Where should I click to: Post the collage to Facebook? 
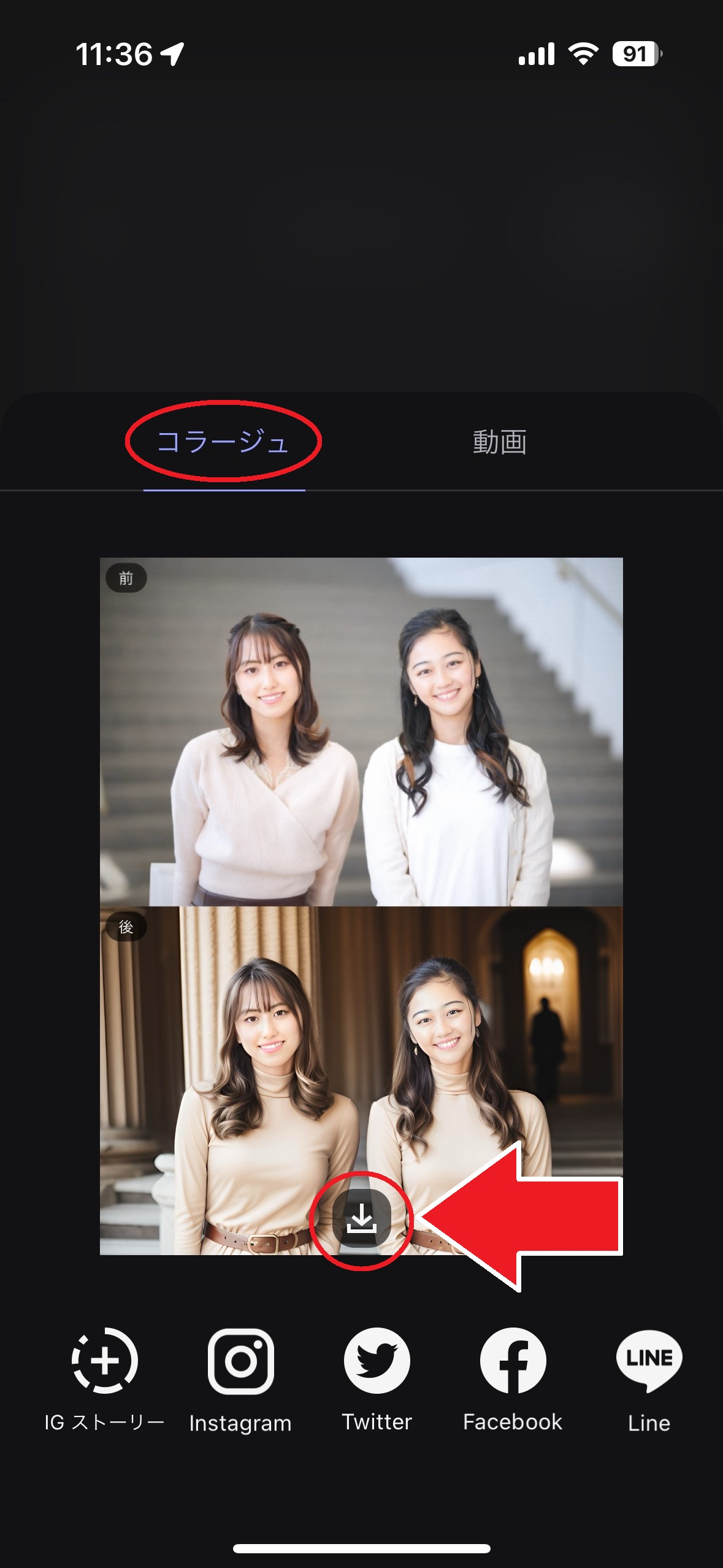tap(513, 1361)
